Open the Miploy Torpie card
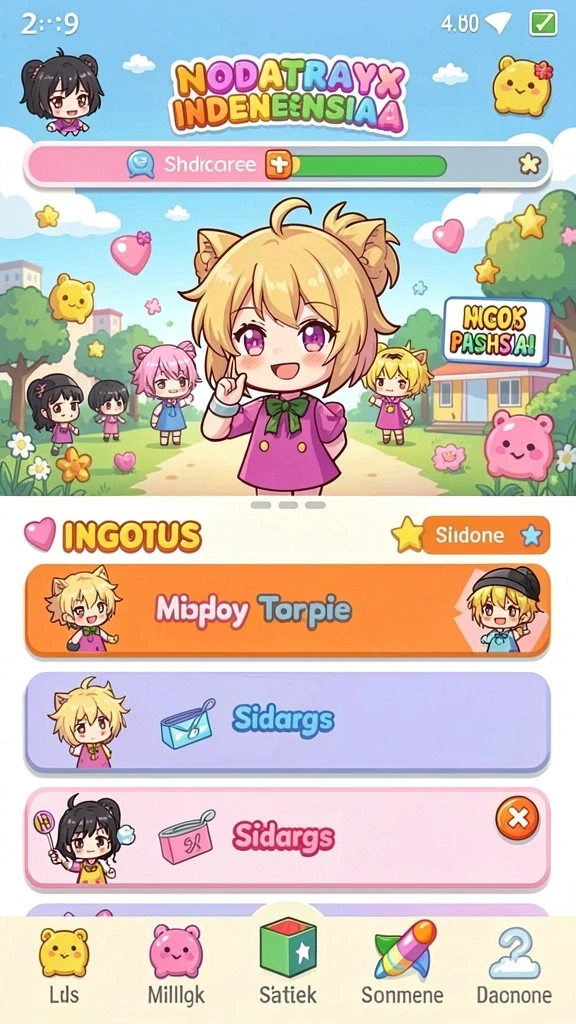The width and height of the screenshot is (576, 1024). 287,611
